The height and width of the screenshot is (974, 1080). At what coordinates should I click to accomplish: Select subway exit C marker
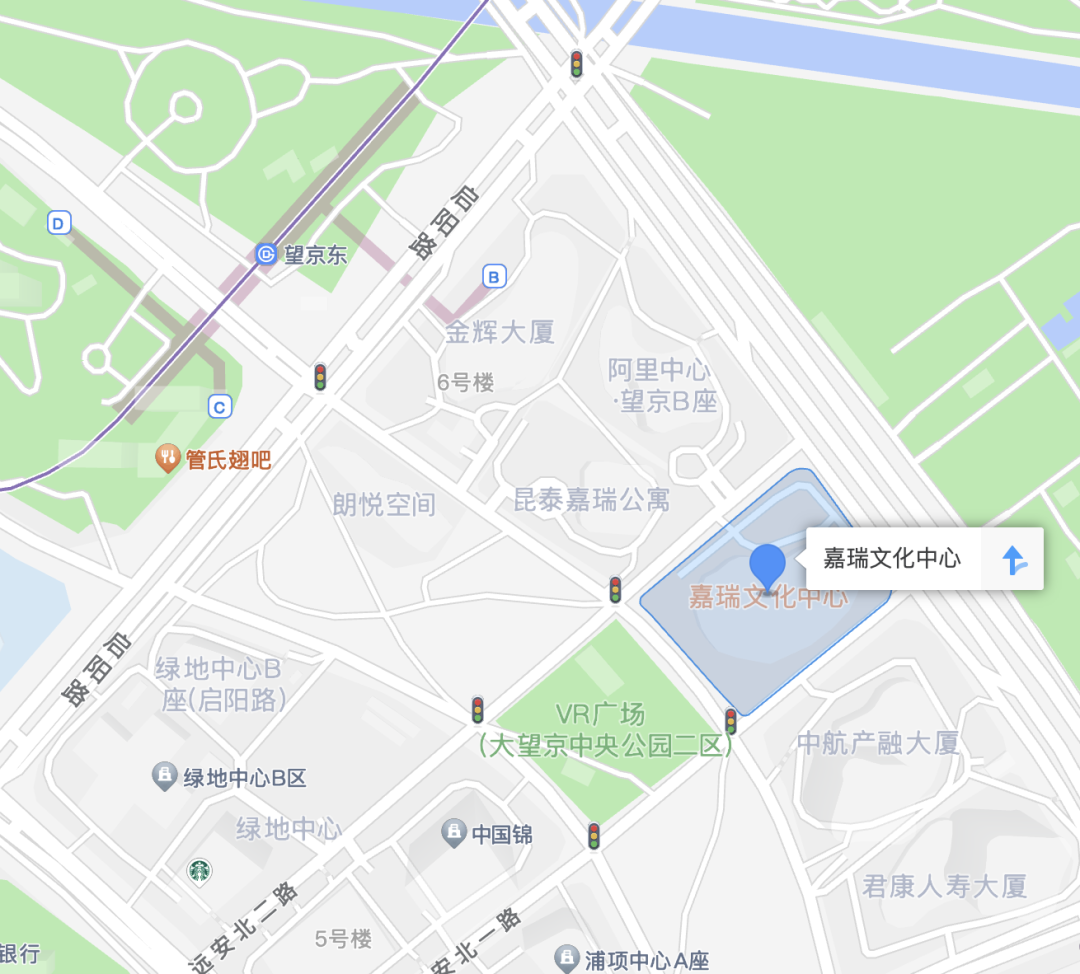(220, 406)
